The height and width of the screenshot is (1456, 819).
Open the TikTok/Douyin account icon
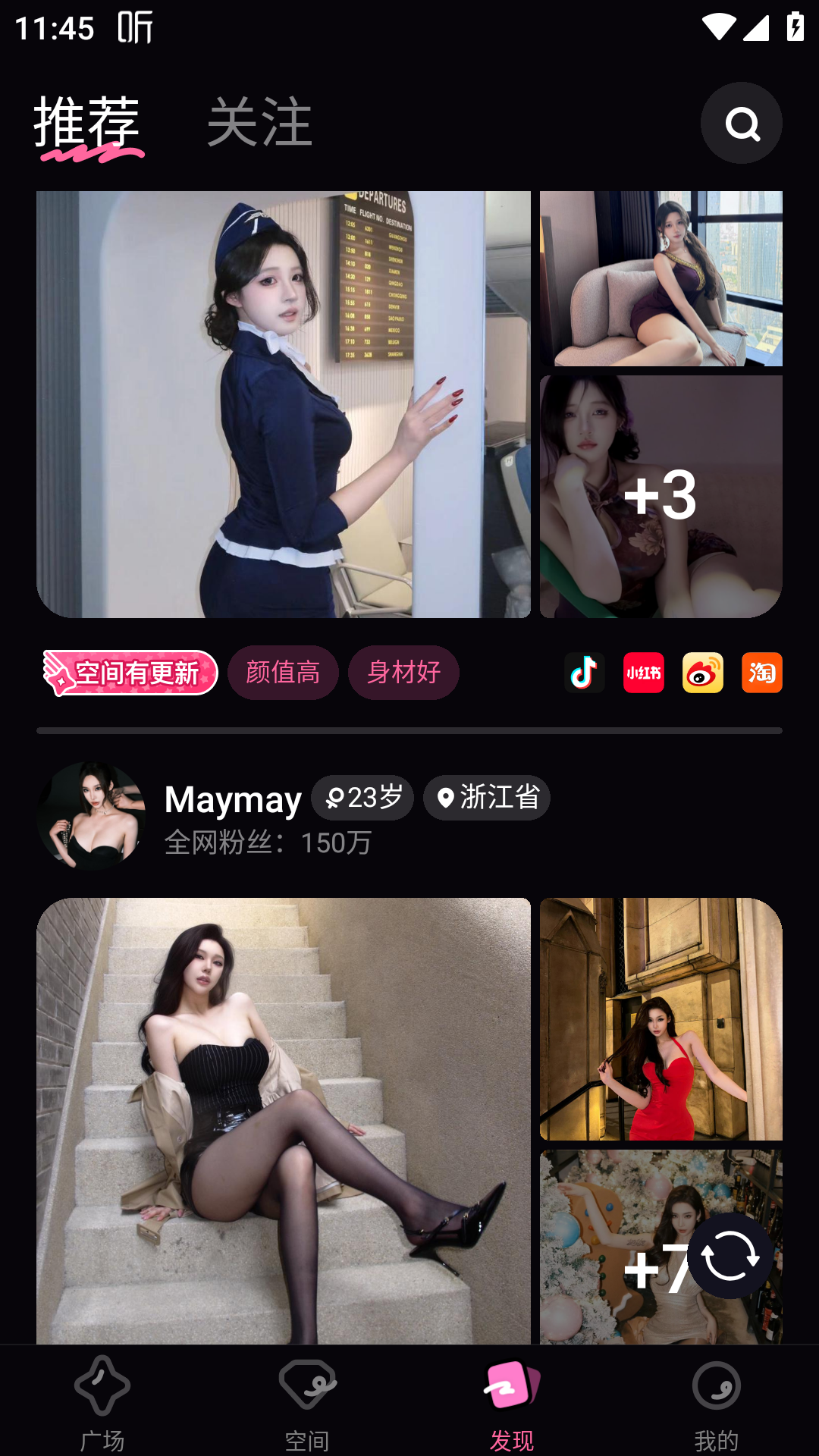584,673
